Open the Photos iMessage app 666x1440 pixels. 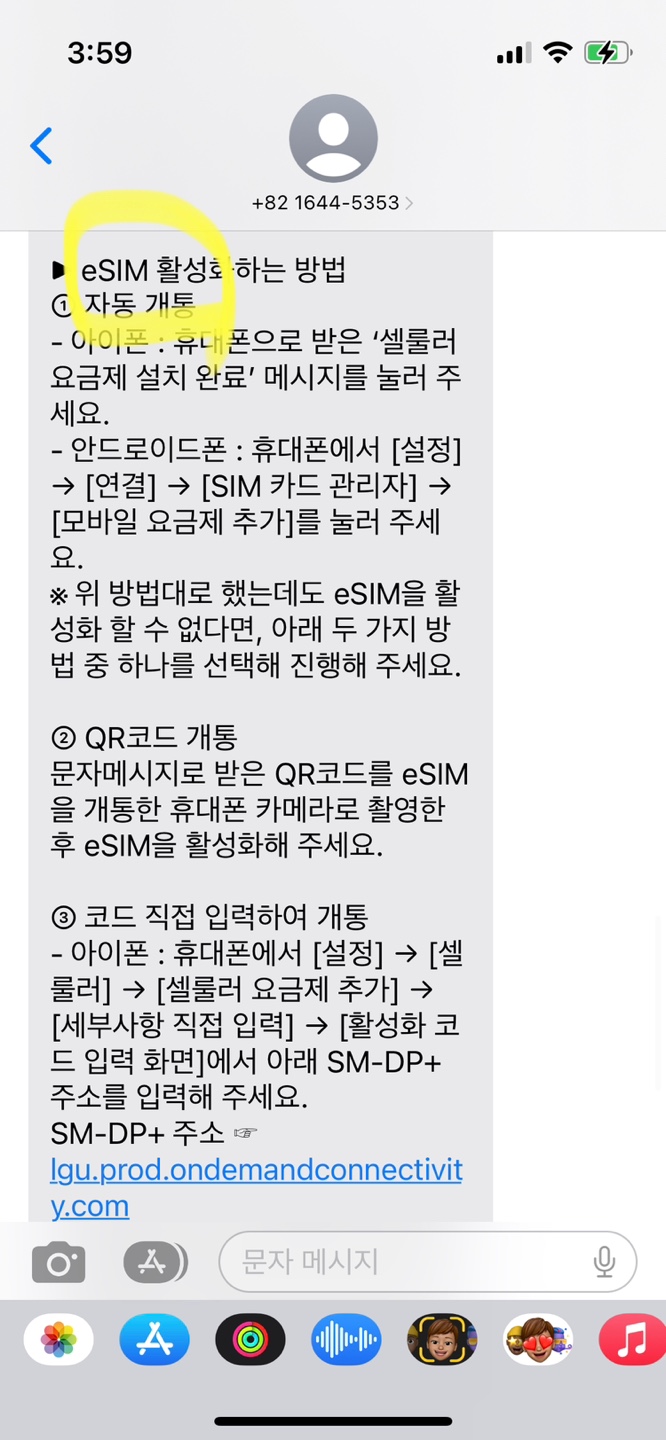[59, 1340]
